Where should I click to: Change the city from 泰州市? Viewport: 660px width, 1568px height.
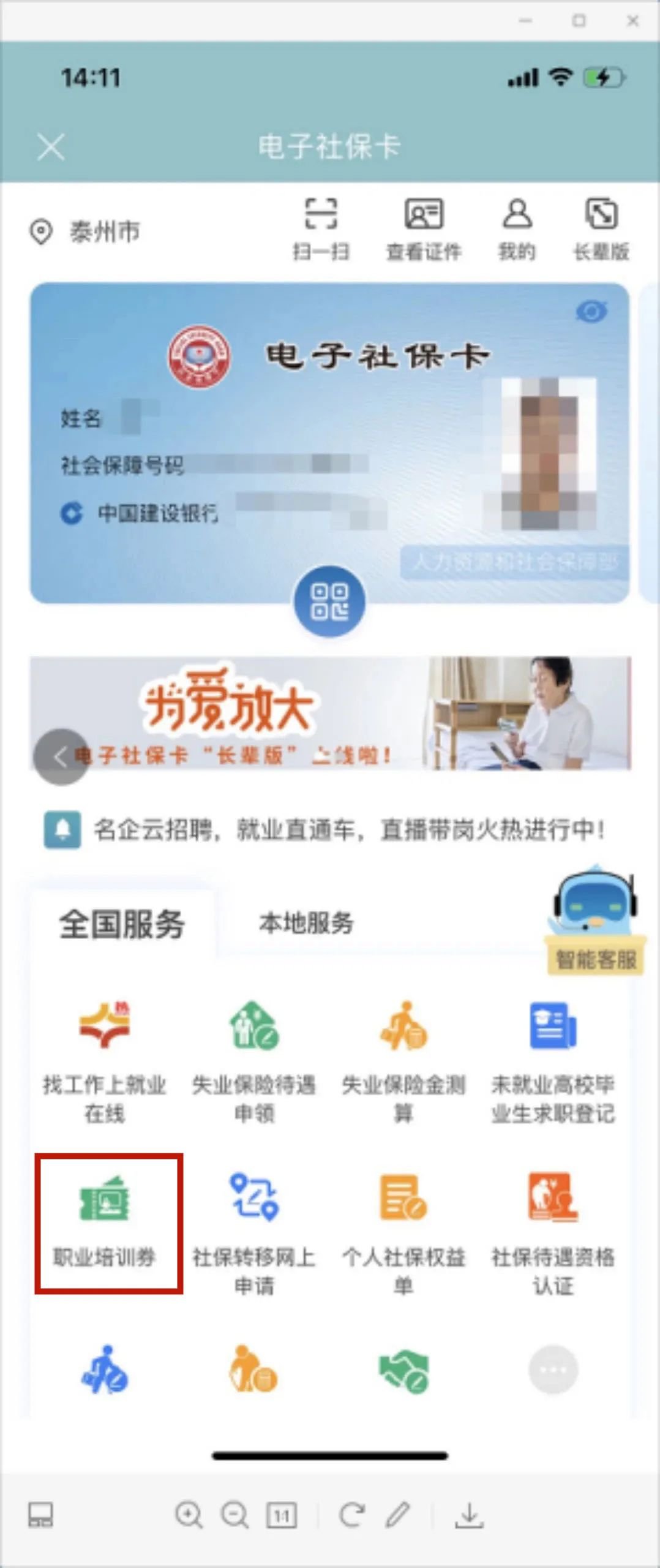click(x=86, y=232)
